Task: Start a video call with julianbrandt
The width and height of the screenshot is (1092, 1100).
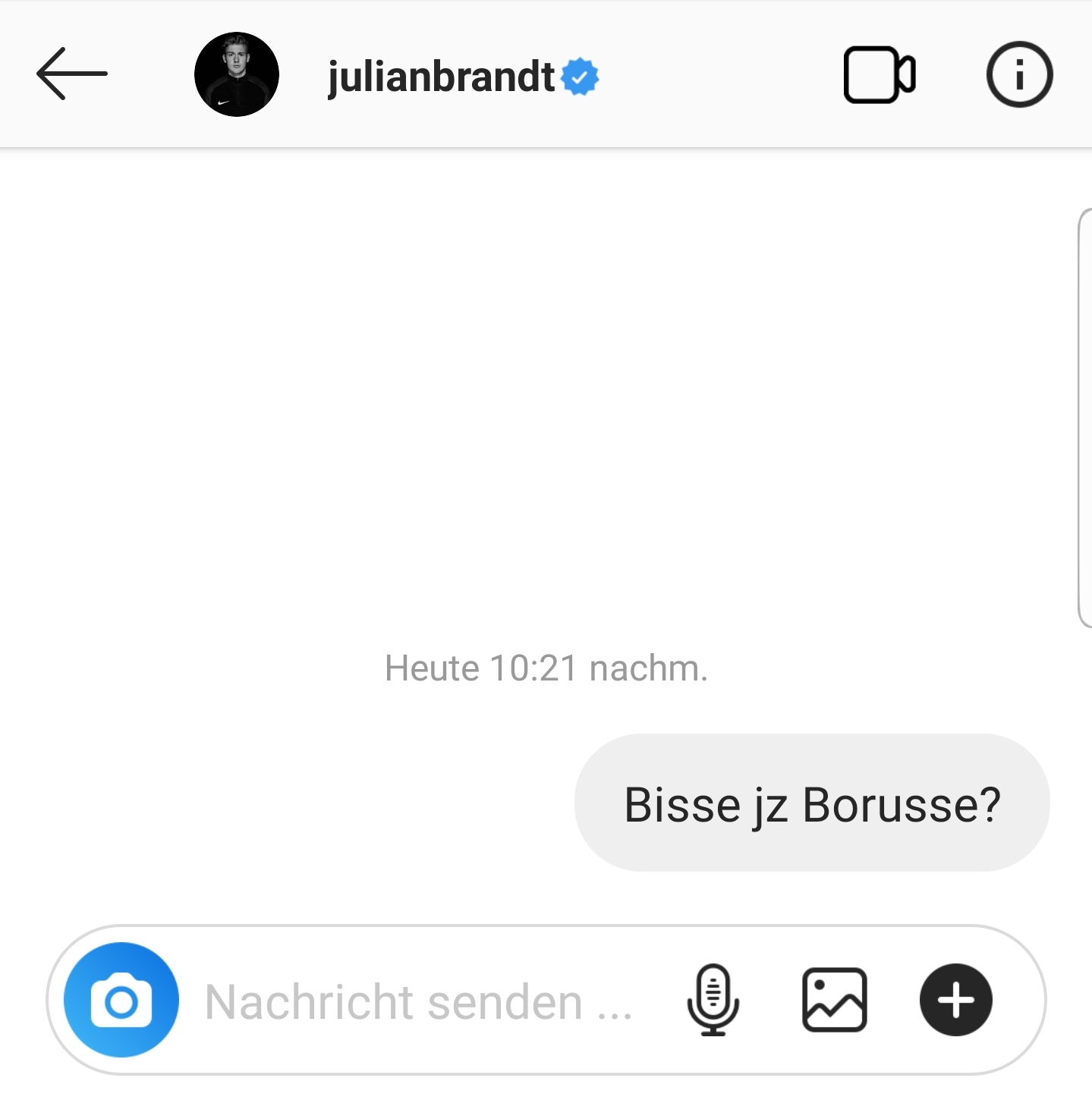Action: (879, 74)
